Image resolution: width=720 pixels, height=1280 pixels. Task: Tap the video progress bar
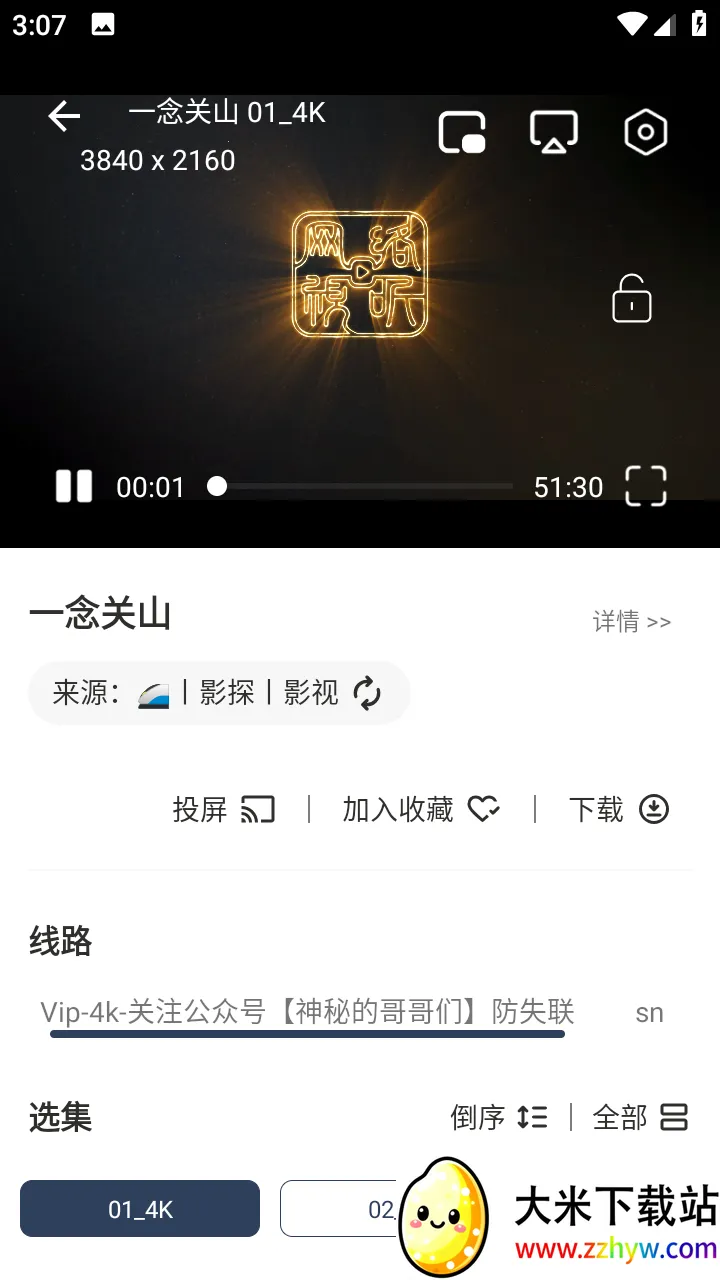tap(364, 487)
